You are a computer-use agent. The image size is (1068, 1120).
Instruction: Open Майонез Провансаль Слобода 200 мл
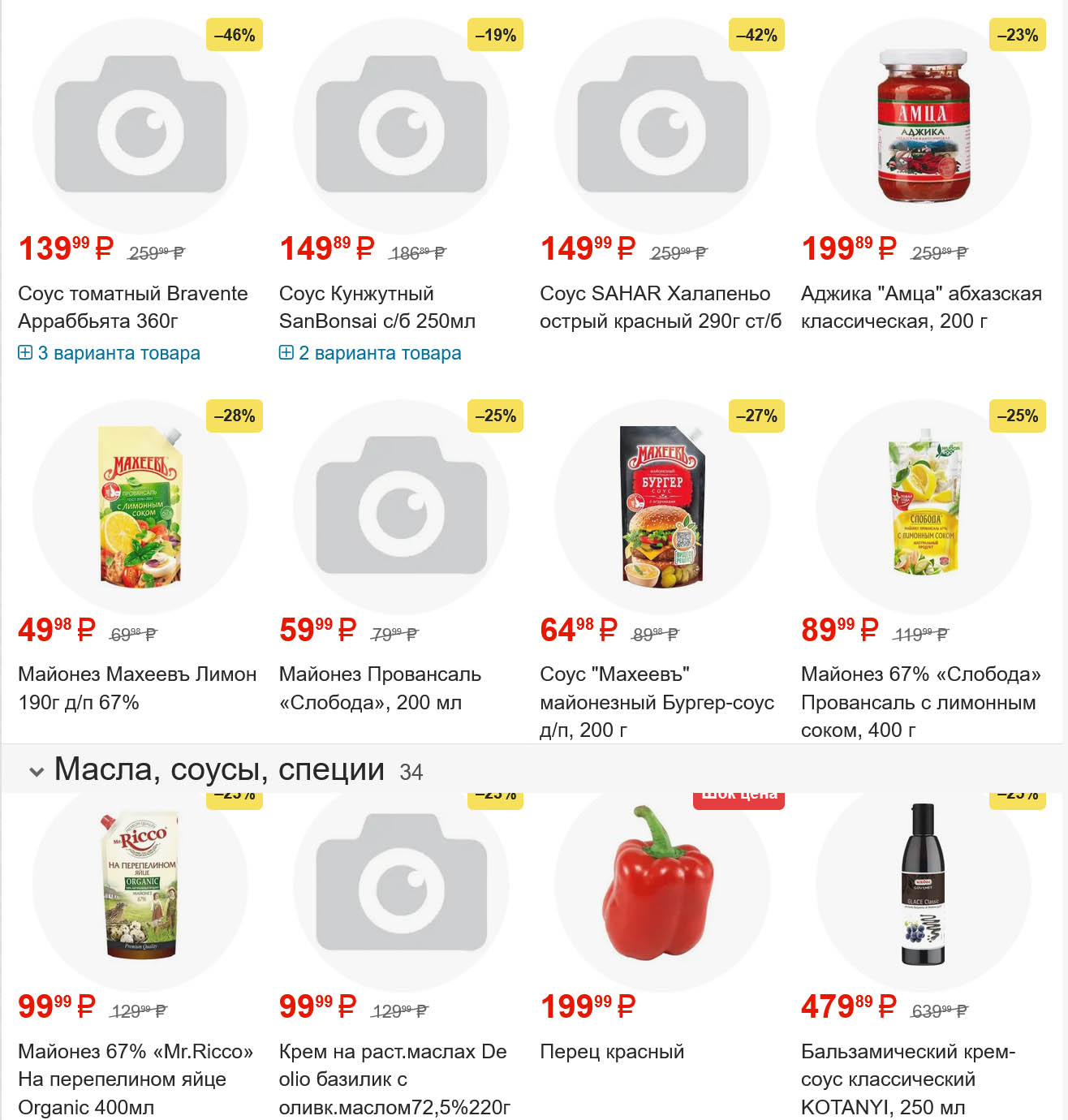380,687
